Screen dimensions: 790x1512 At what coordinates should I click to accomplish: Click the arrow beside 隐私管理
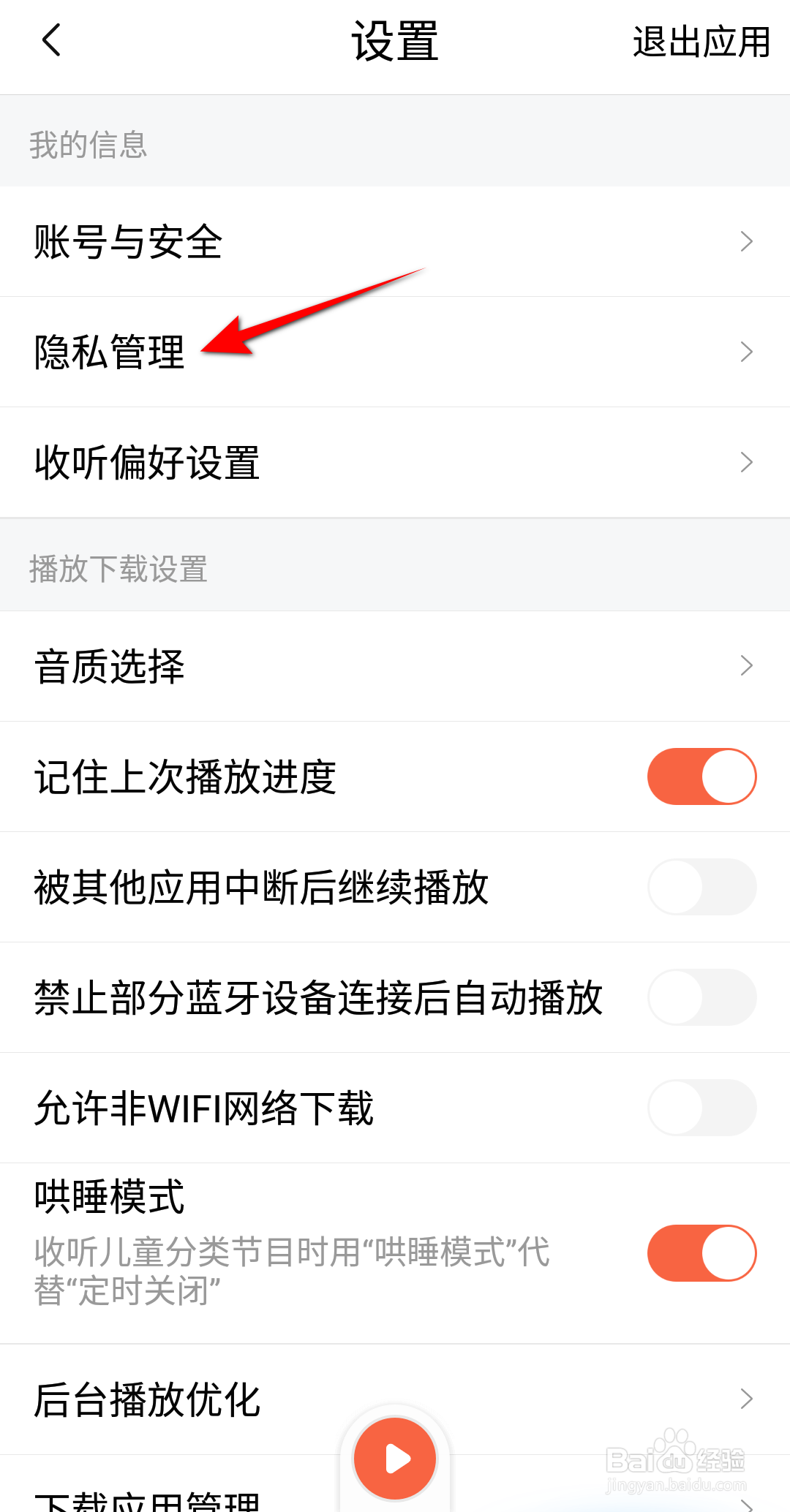[x=747, y=352]
